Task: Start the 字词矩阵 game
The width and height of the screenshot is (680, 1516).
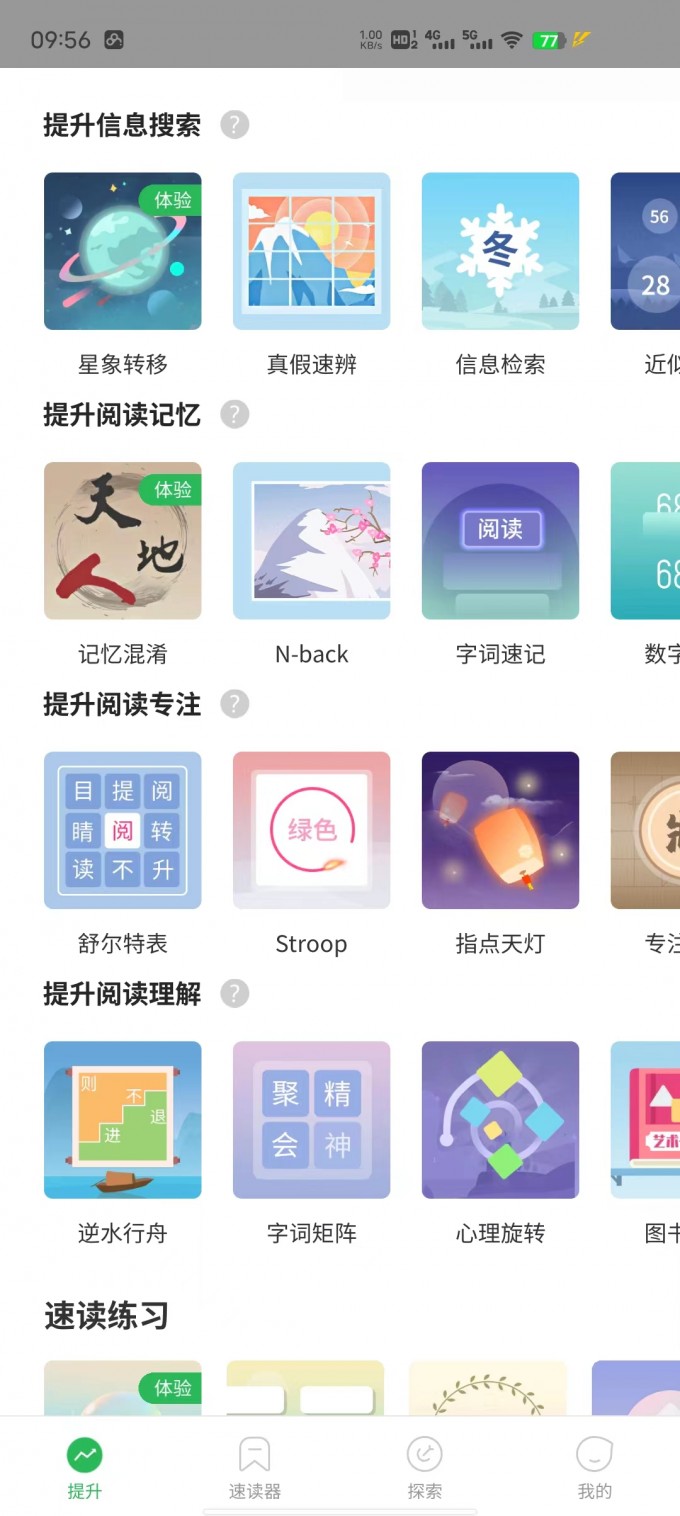Action: [x=311, y=1120]
